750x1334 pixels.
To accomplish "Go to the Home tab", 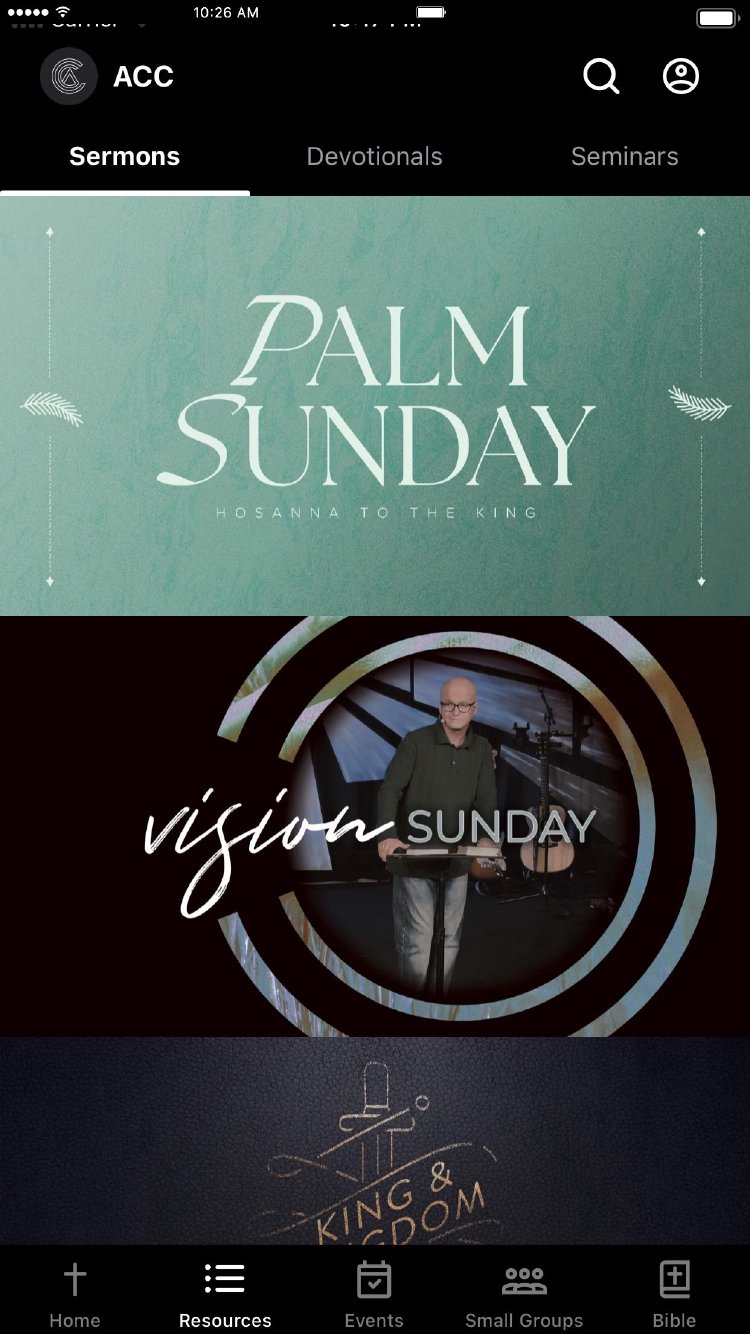I will click(x=75, y=1293).
